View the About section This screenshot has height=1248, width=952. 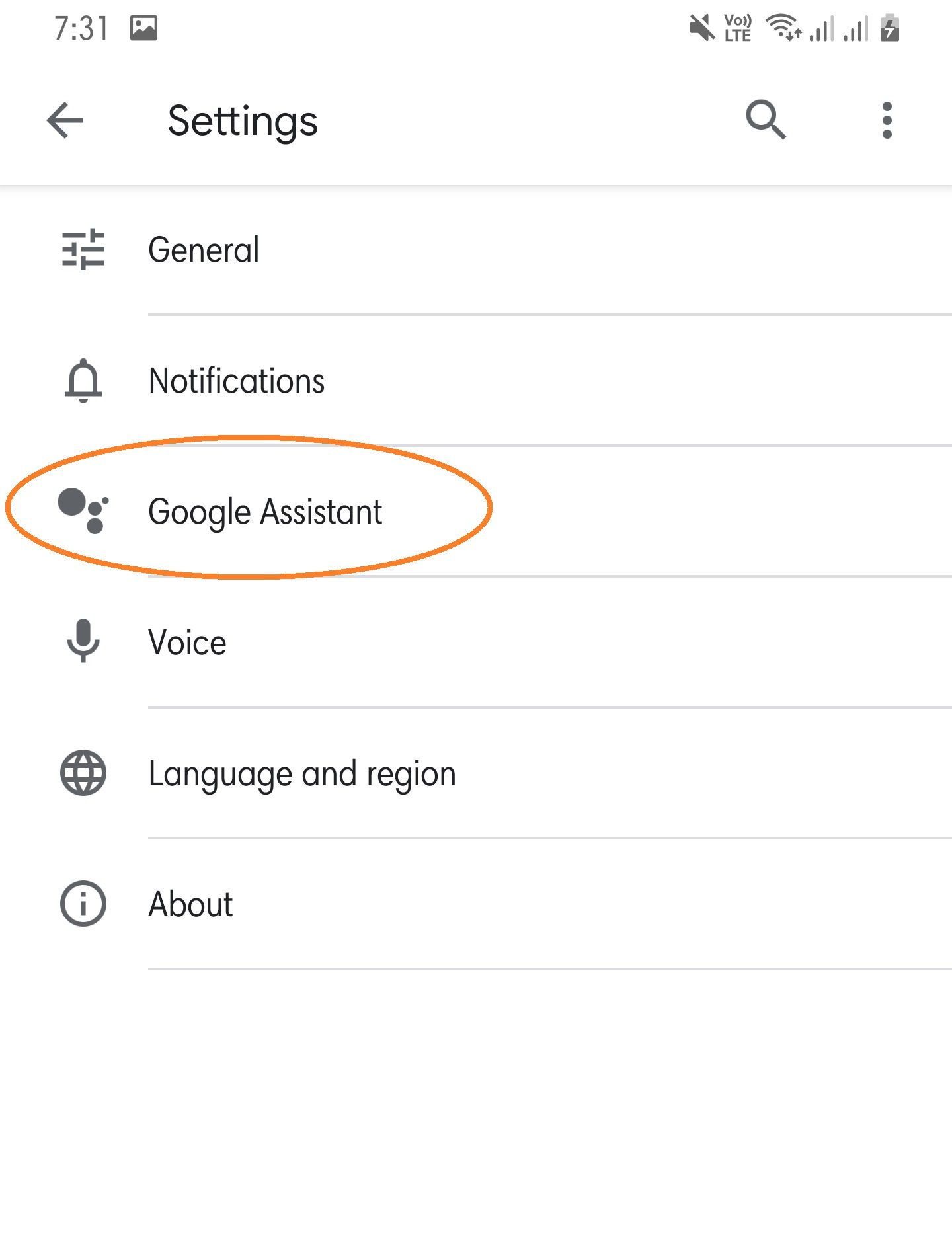(190, 904)
